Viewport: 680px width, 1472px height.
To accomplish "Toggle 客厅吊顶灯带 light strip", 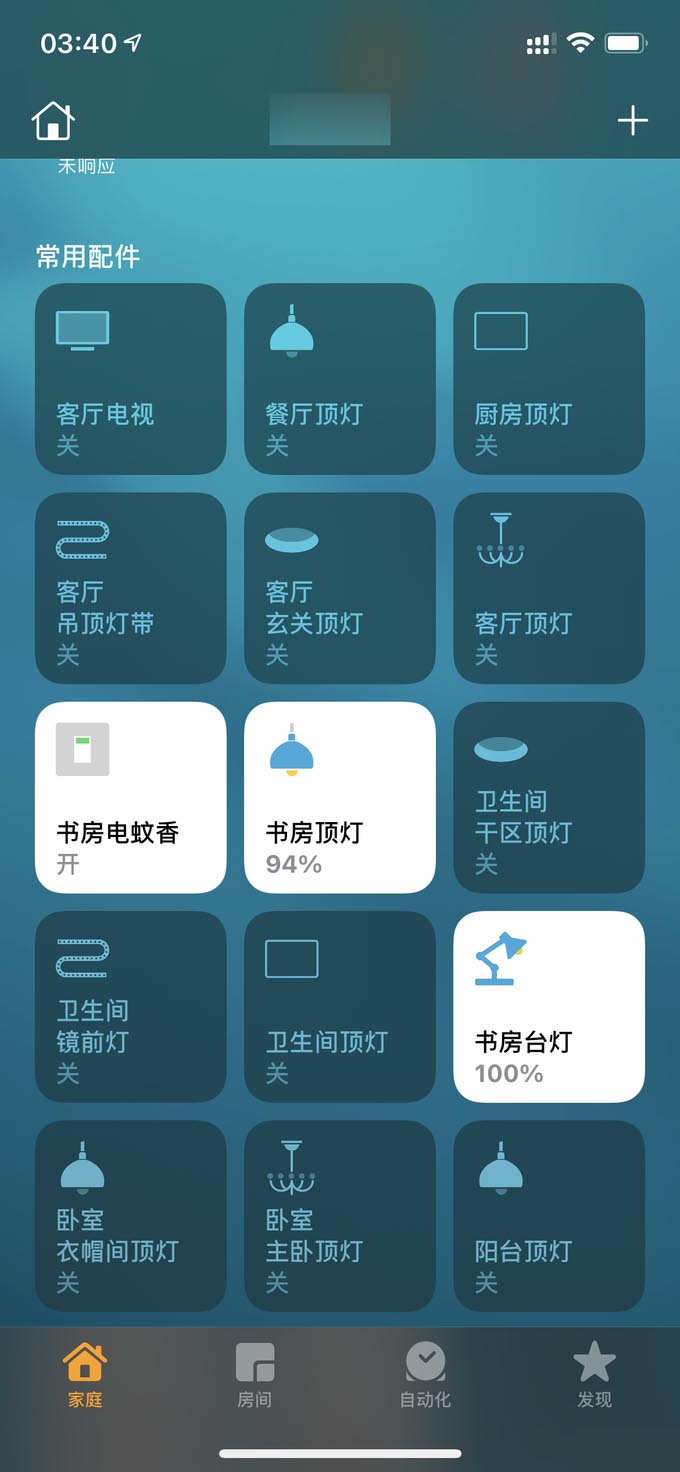I will pyautogui.click(x=131, y=588).
